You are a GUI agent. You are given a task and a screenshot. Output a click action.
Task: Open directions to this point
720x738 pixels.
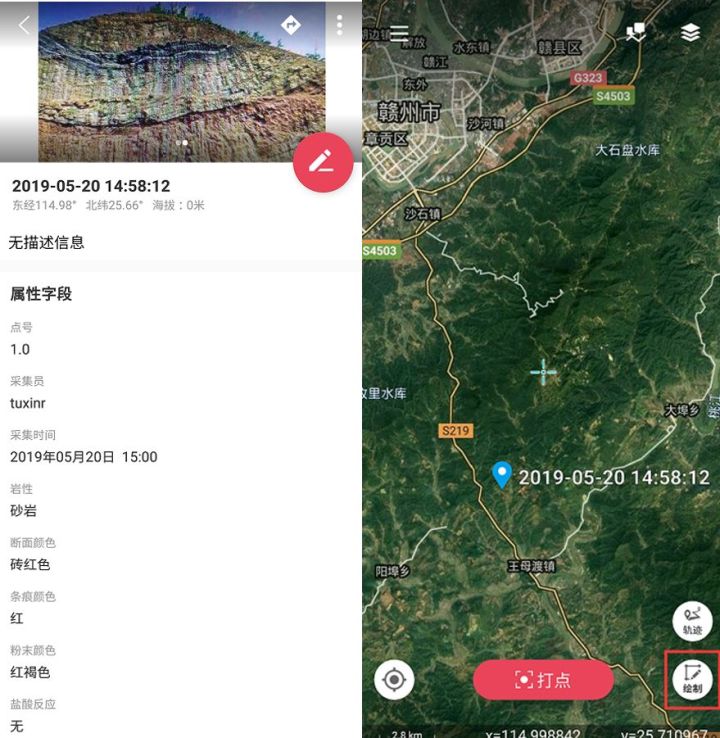click(291, 25)
